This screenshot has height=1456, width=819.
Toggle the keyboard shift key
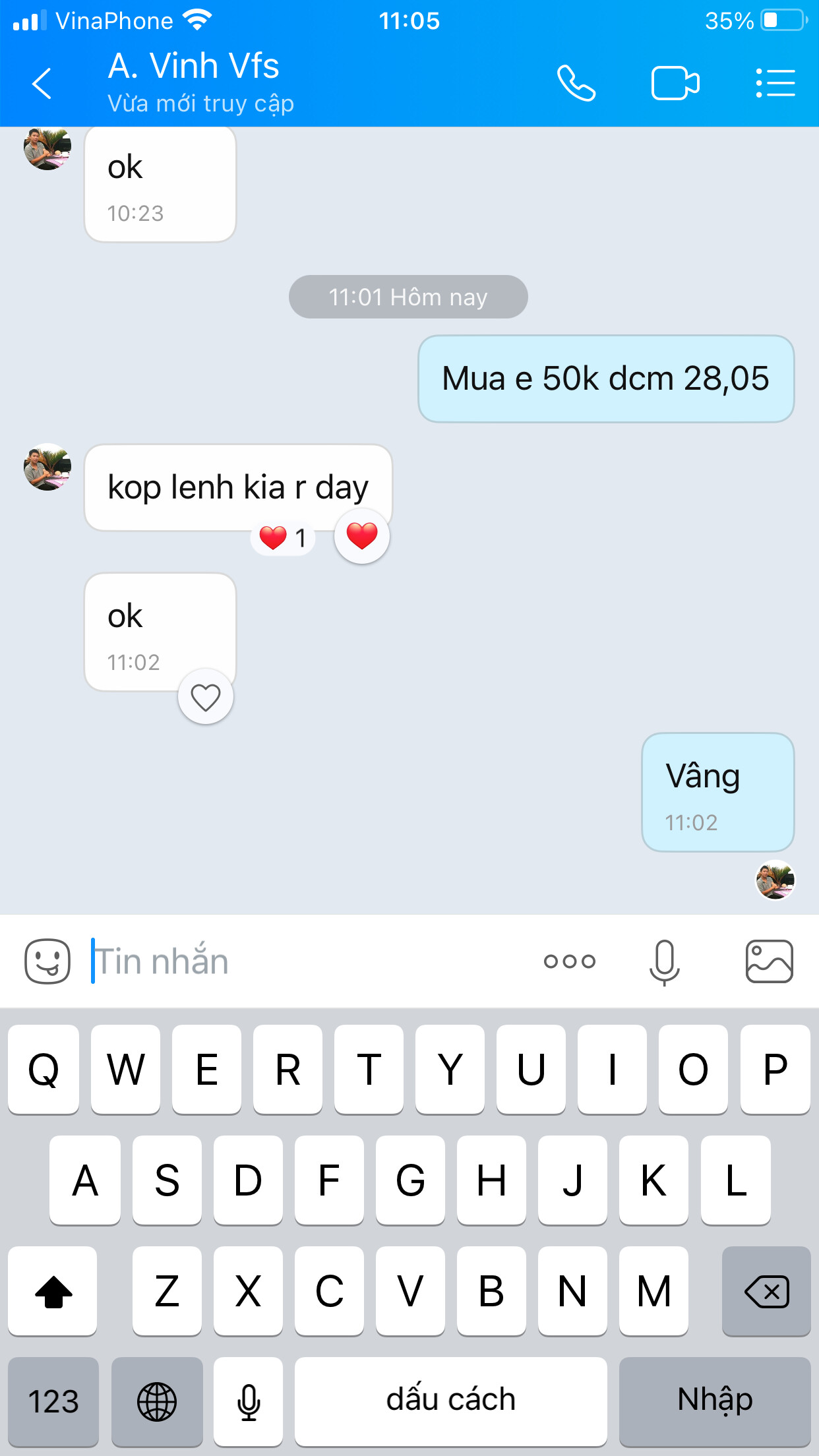(53, 1291)
